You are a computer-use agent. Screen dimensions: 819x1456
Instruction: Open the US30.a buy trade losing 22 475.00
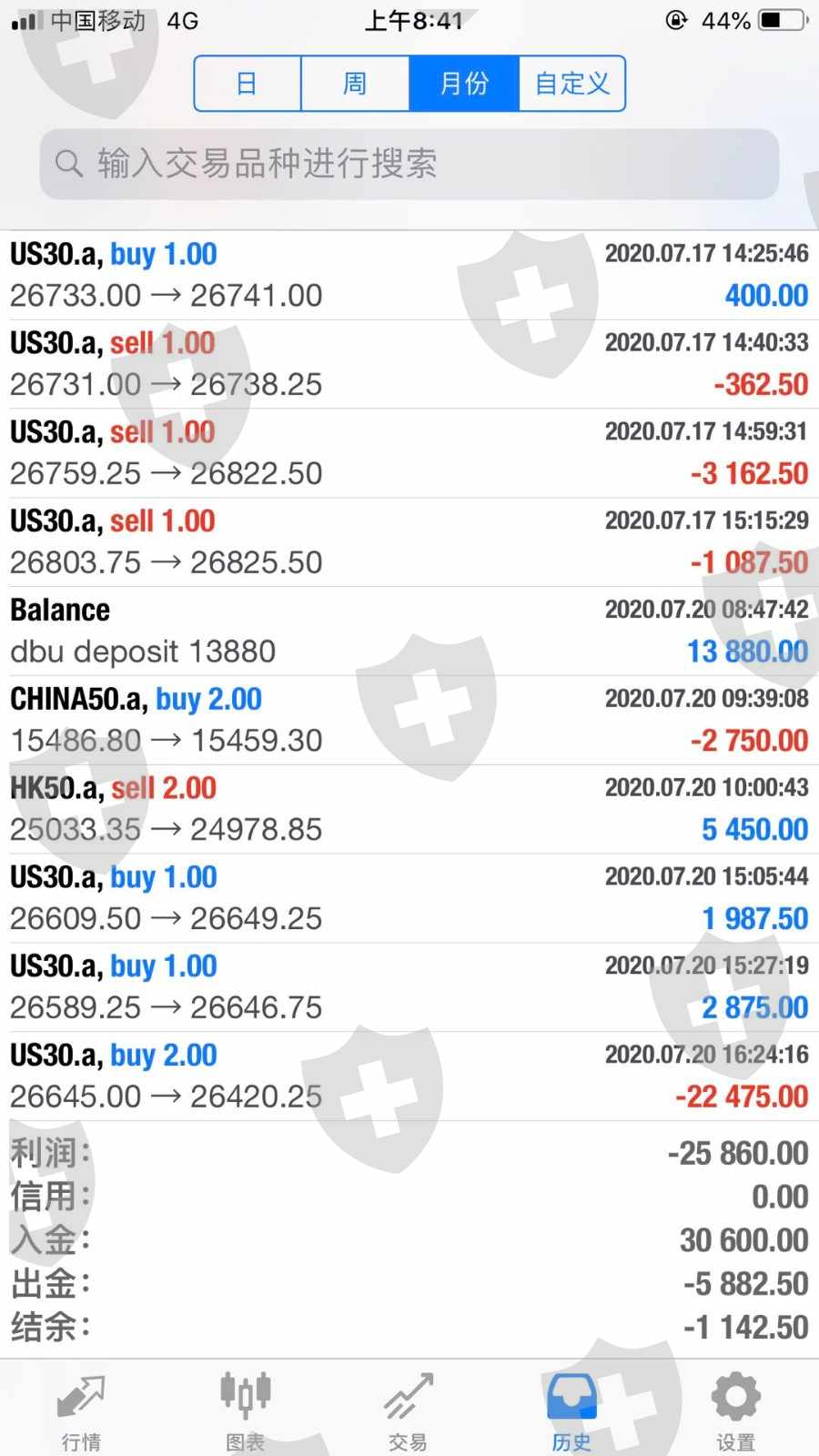coord(409,1076)
